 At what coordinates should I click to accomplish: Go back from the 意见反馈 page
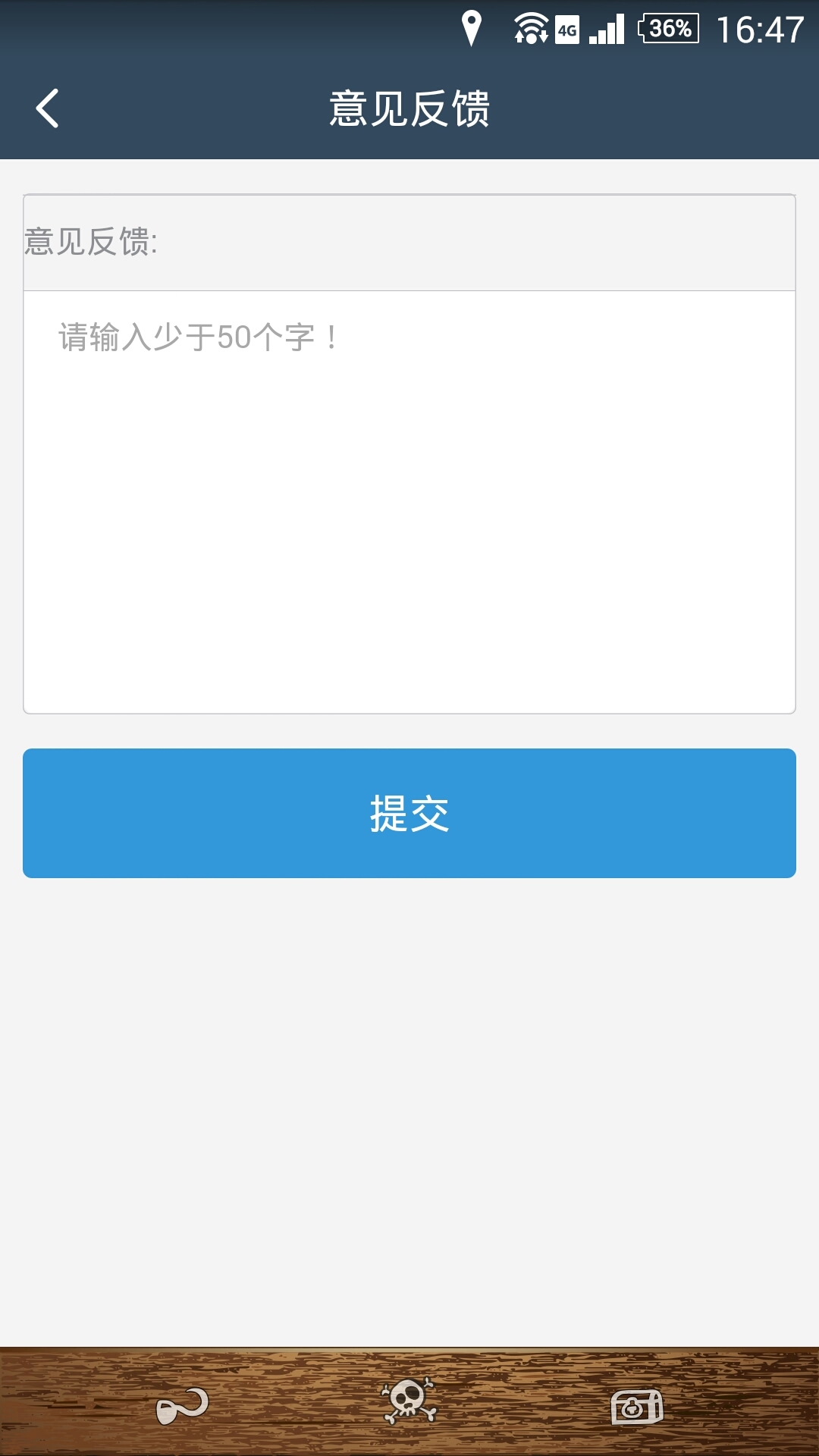pos(47,108)
